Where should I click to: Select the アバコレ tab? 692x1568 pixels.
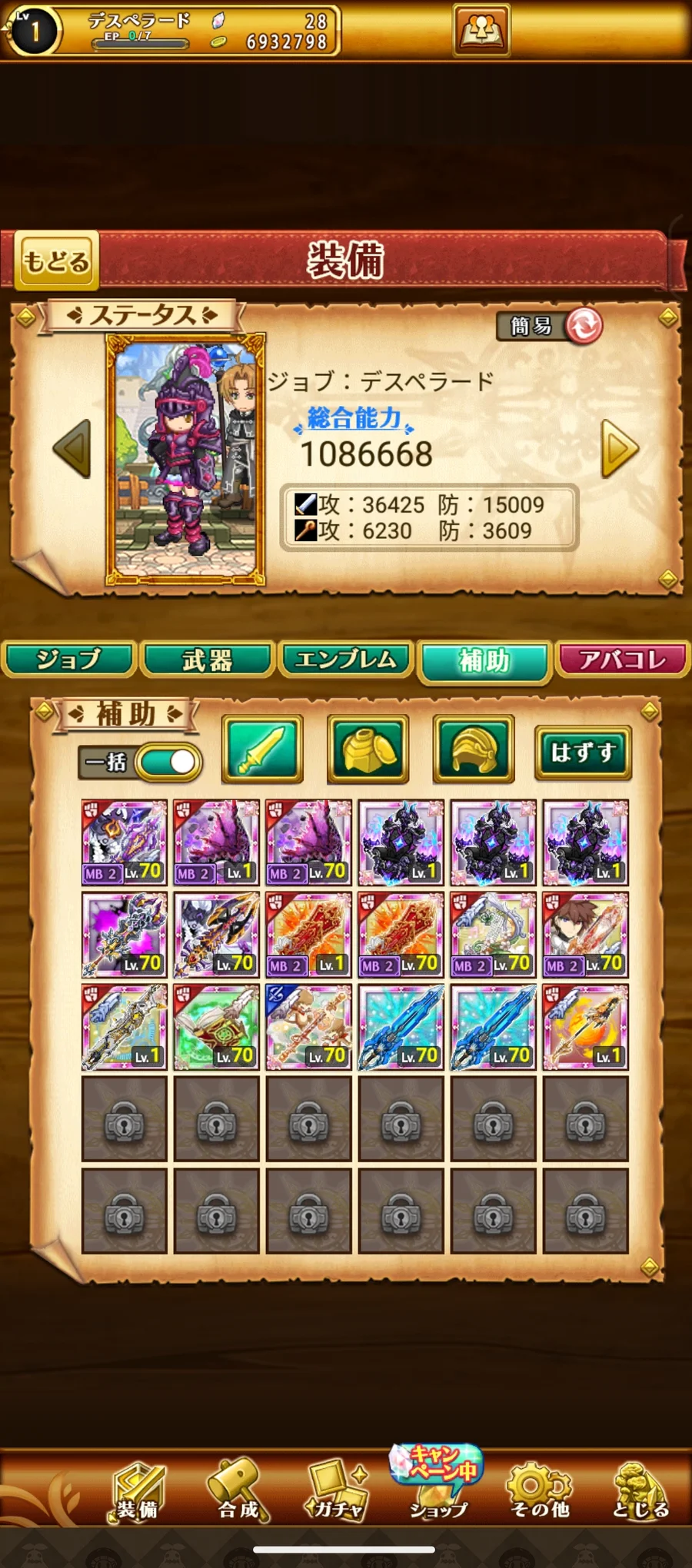[x=622, y=659]
